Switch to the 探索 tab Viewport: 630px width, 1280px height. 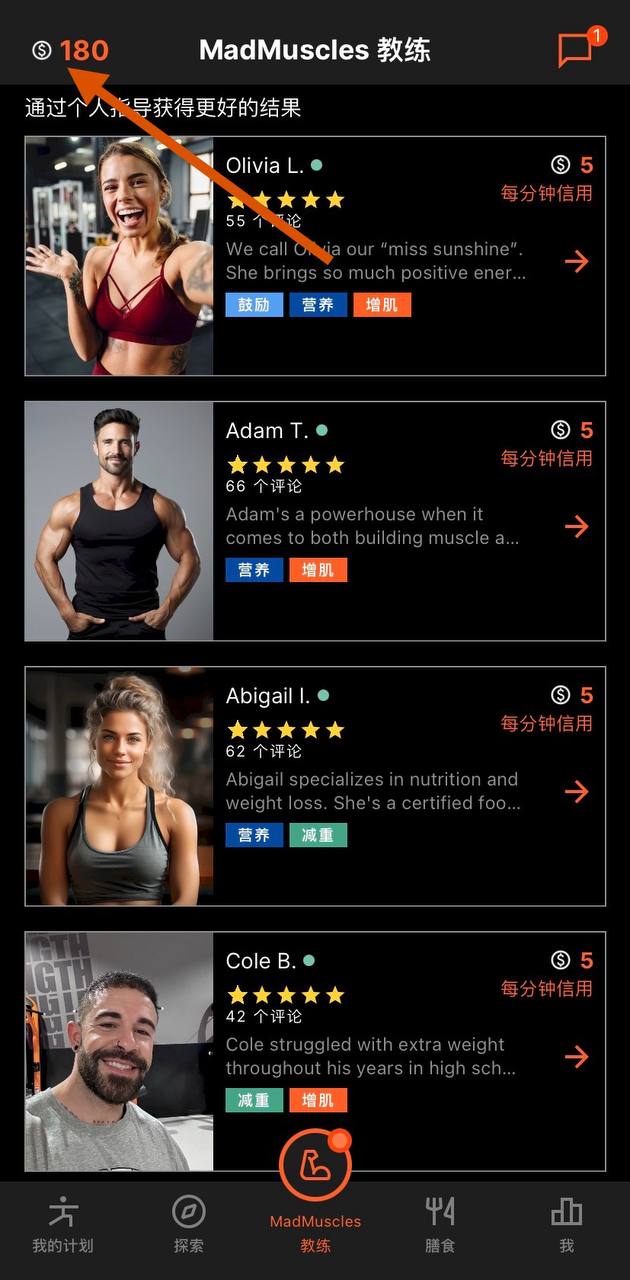[x=188, y=1225]
